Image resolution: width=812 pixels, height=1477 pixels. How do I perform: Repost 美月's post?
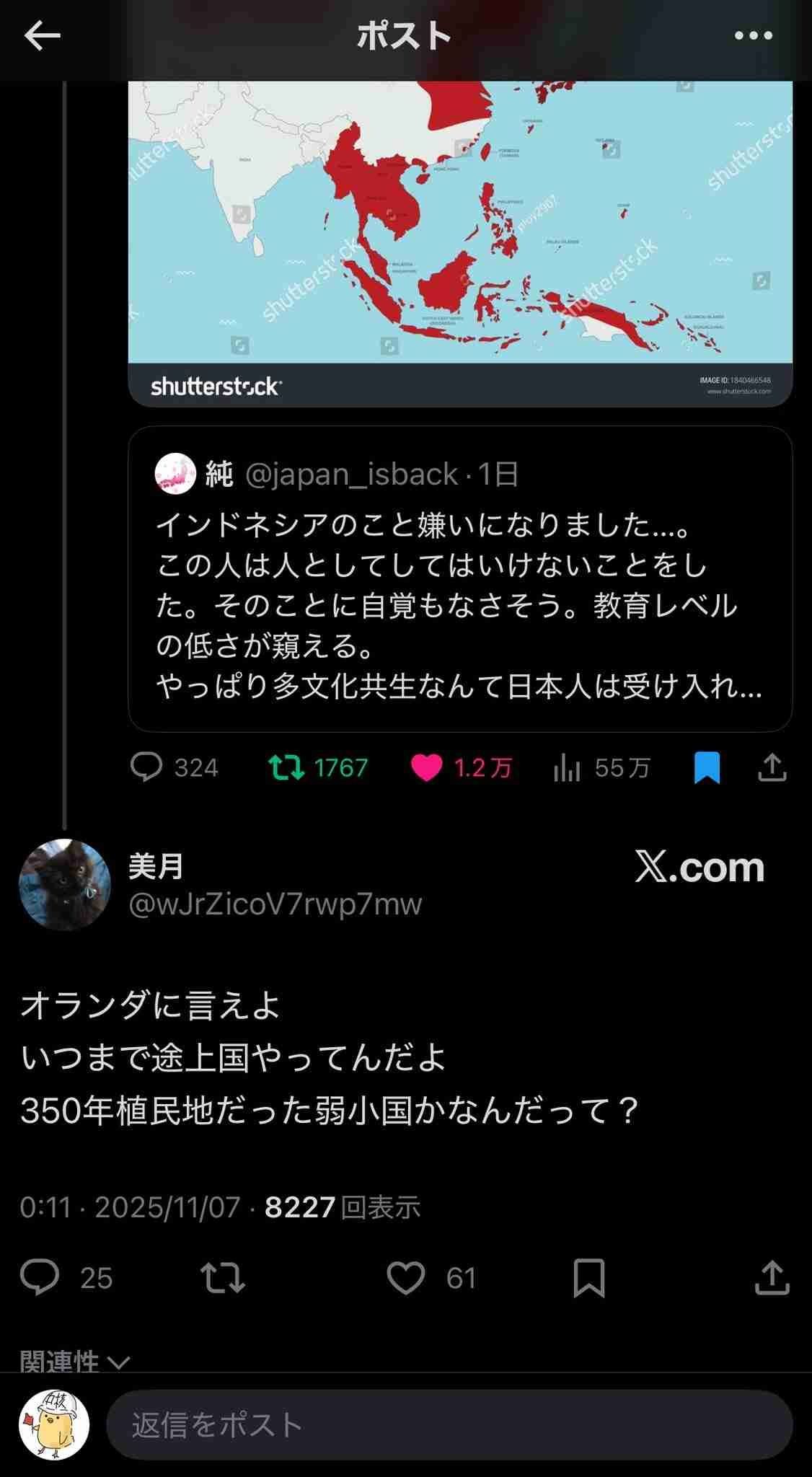[x=222, y=1278]
